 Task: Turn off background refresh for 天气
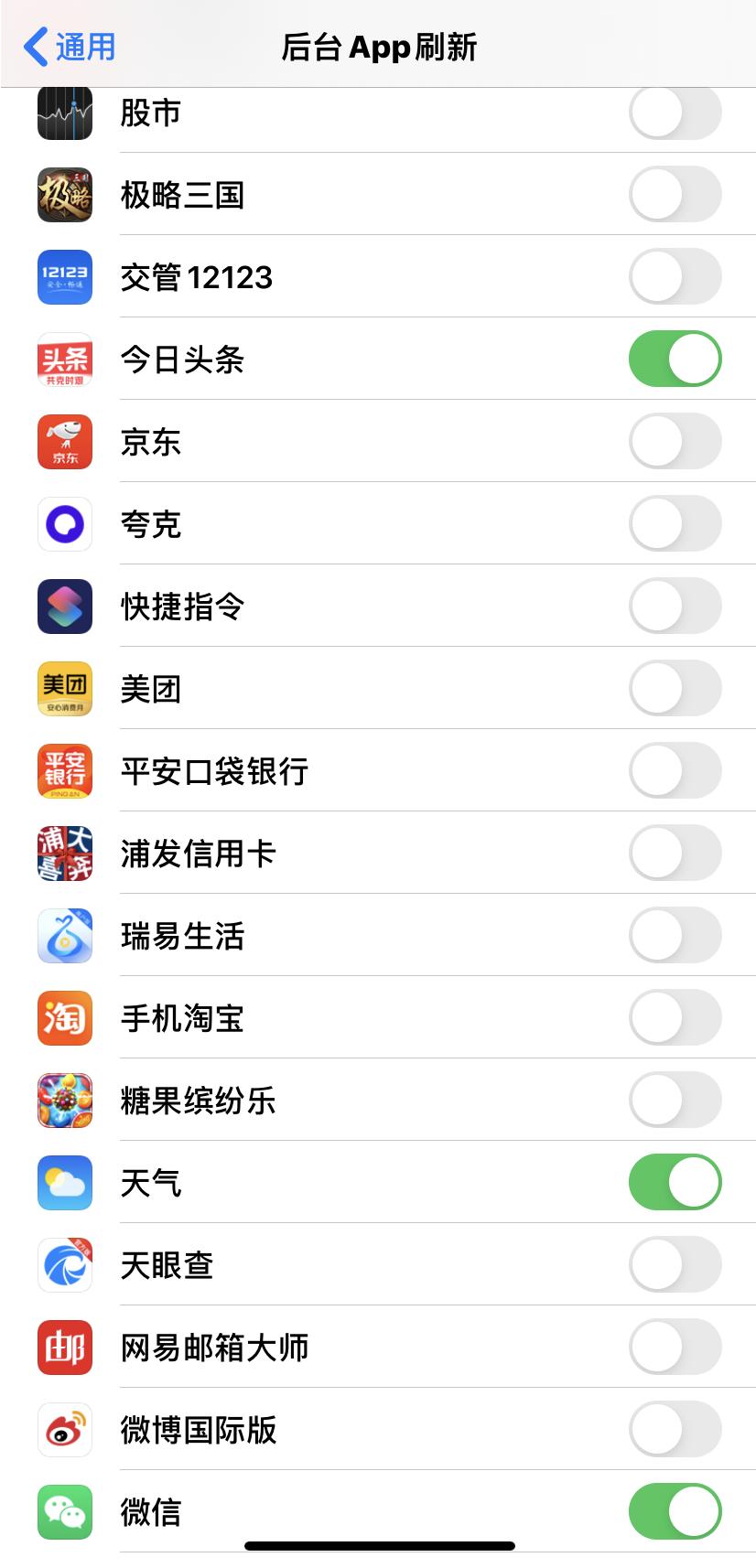pyautogui.click(x=675, y=1182)
